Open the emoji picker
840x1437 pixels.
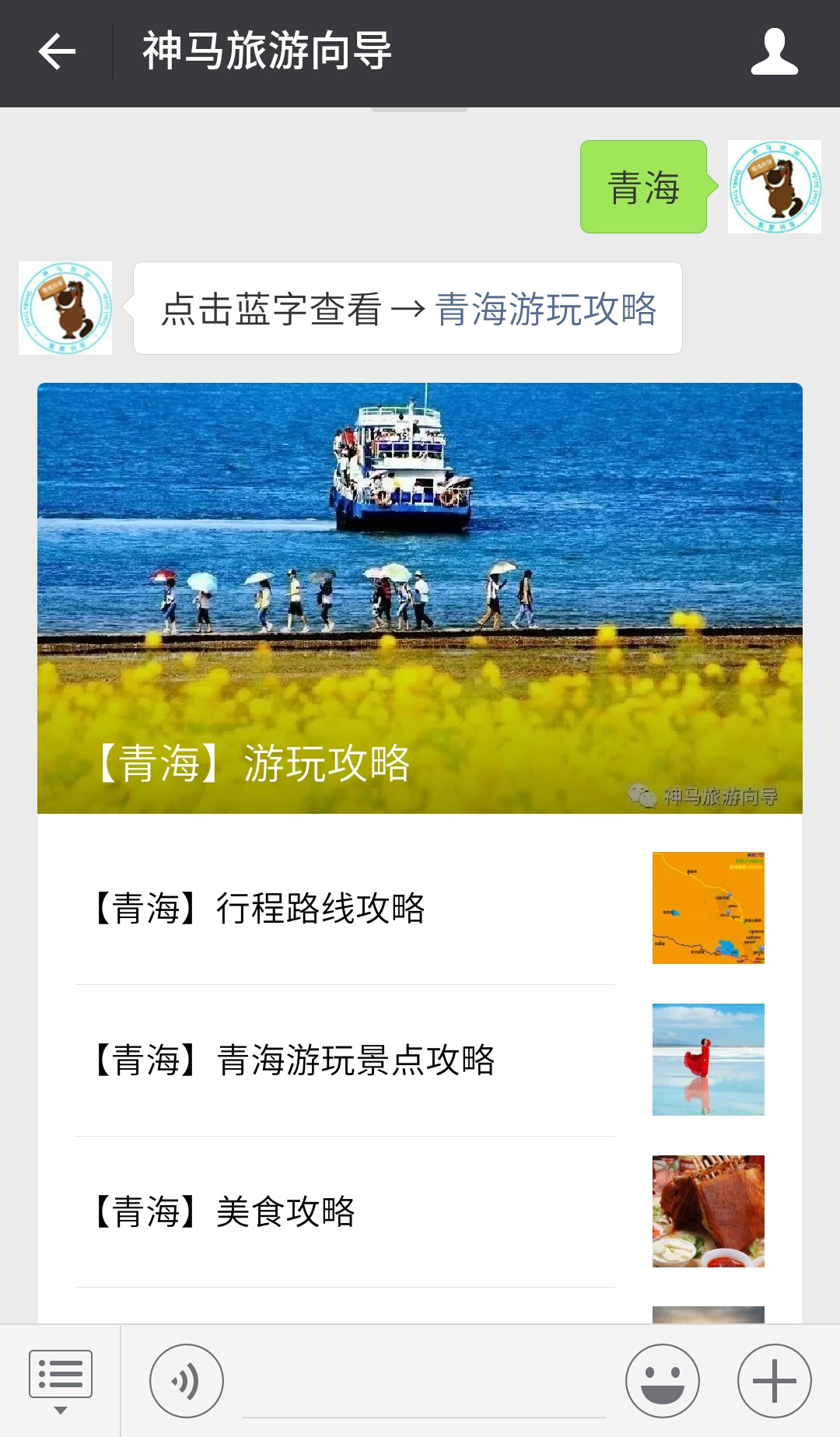coord(662,1381)
